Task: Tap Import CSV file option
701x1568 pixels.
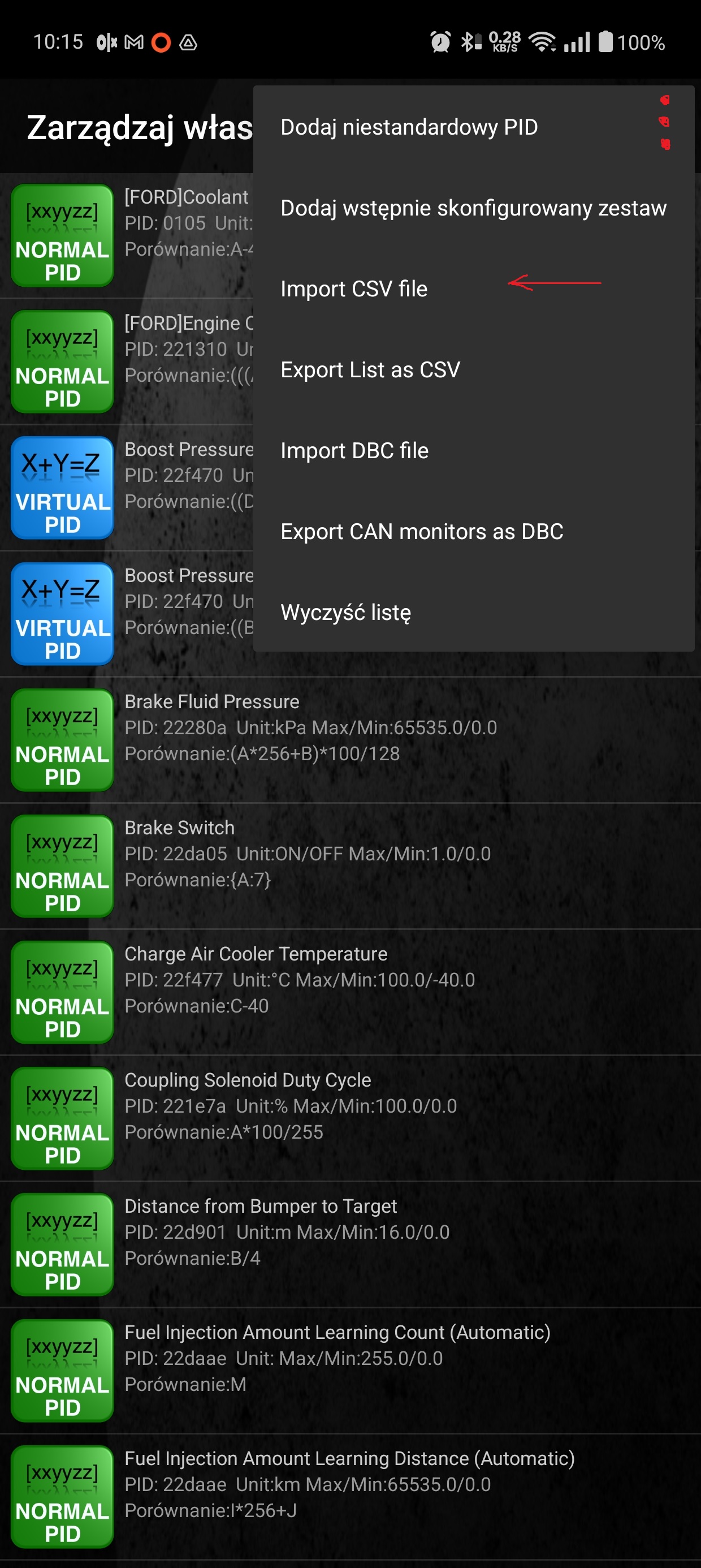Action: 353,289
